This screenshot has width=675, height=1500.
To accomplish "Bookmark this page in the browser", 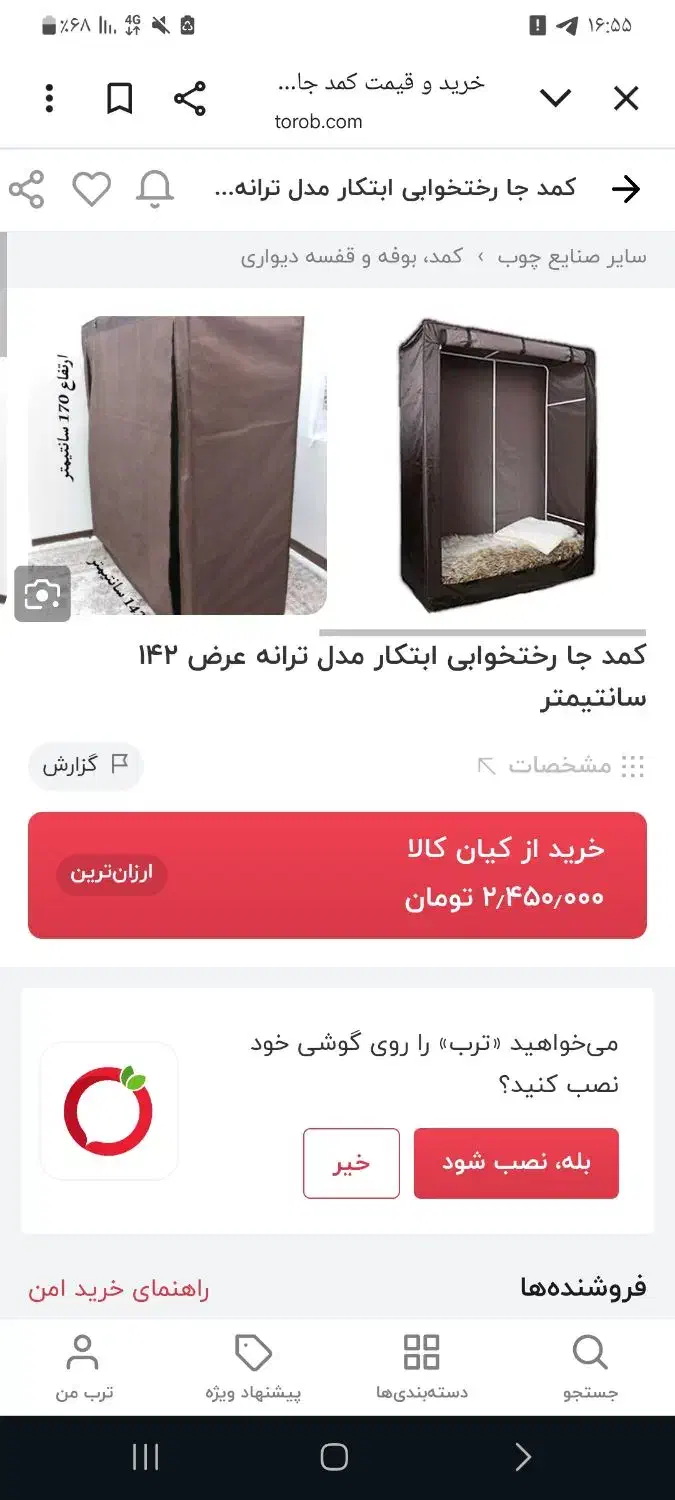I will tap(120, 98).
